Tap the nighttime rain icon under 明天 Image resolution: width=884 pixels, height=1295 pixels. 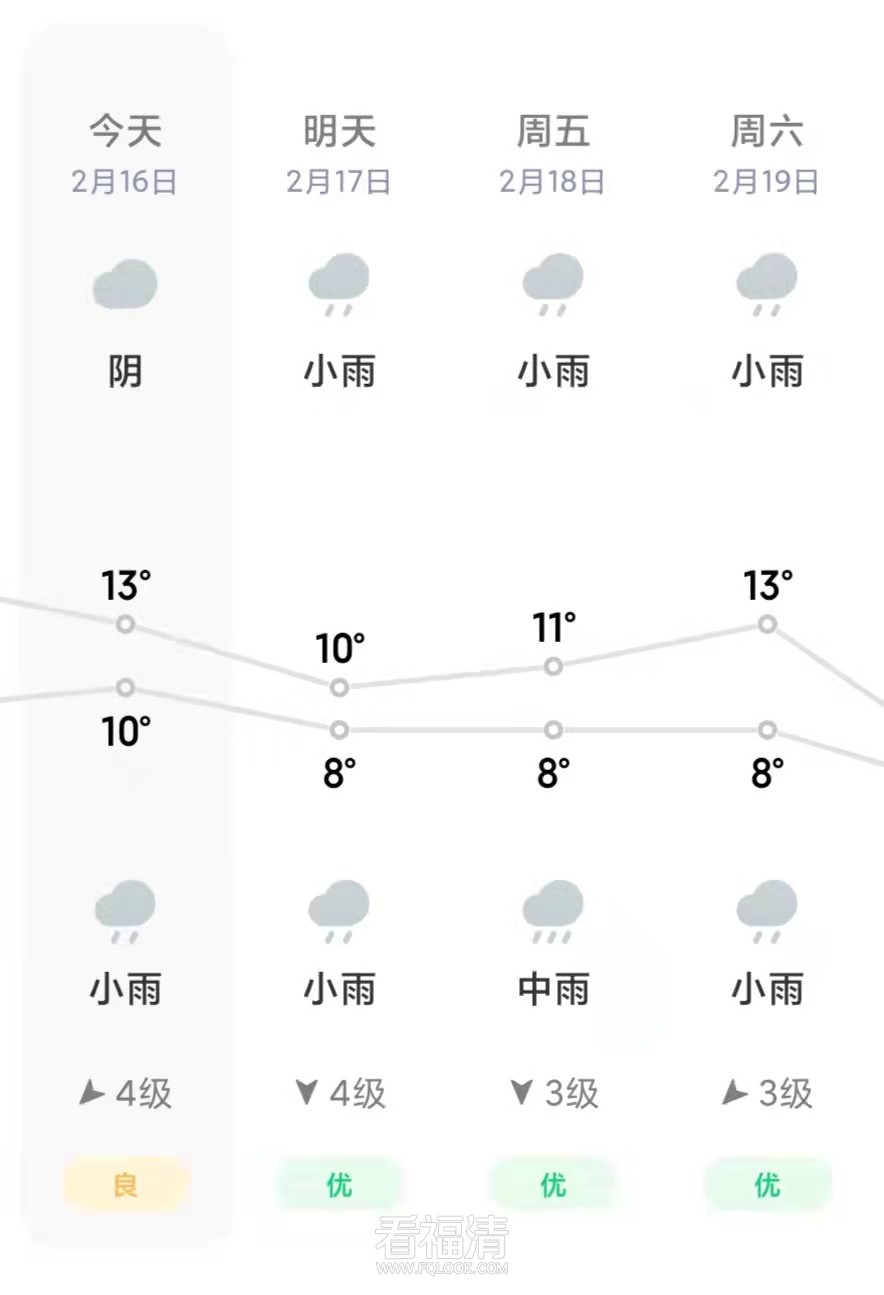click(x=338, y=908)
